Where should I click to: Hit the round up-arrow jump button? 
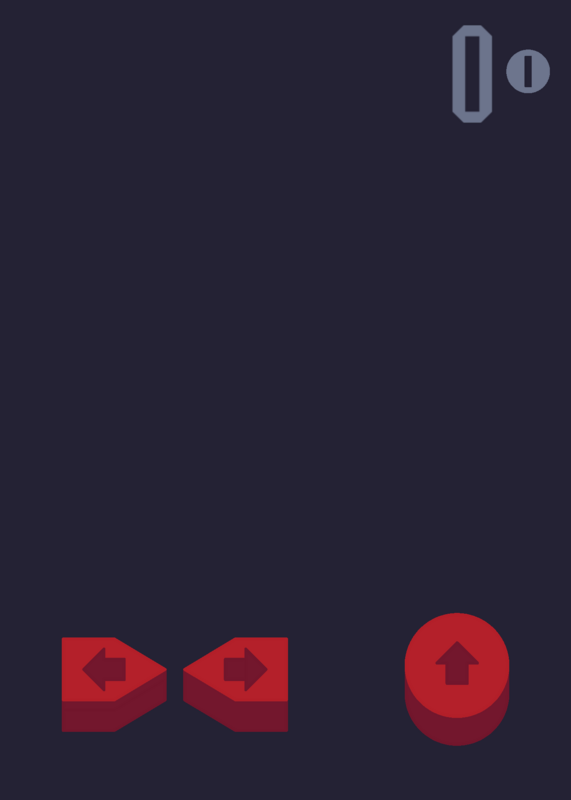[457, 679]
